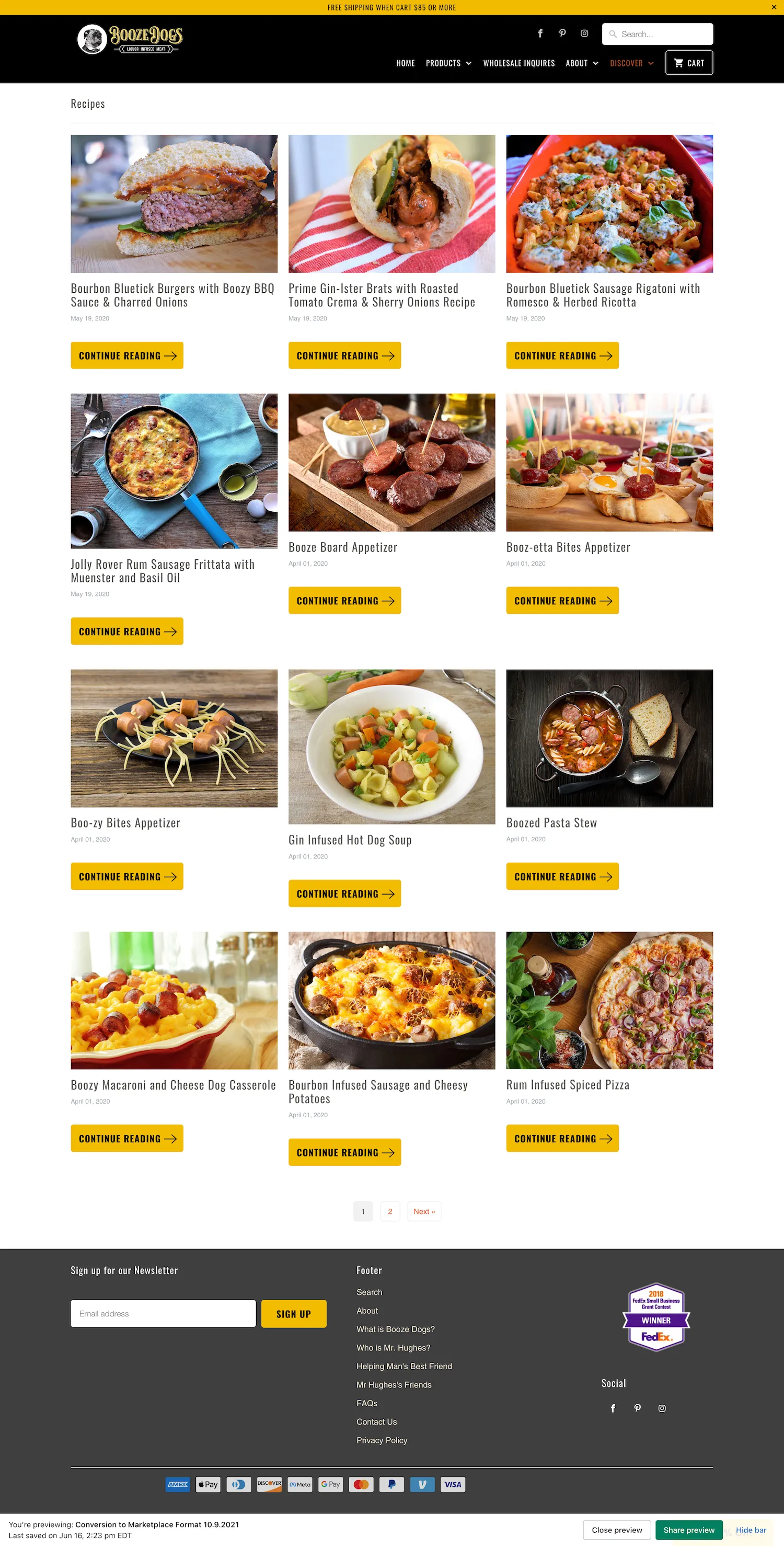Go to page 2 of recipes

click(390, 1211)
